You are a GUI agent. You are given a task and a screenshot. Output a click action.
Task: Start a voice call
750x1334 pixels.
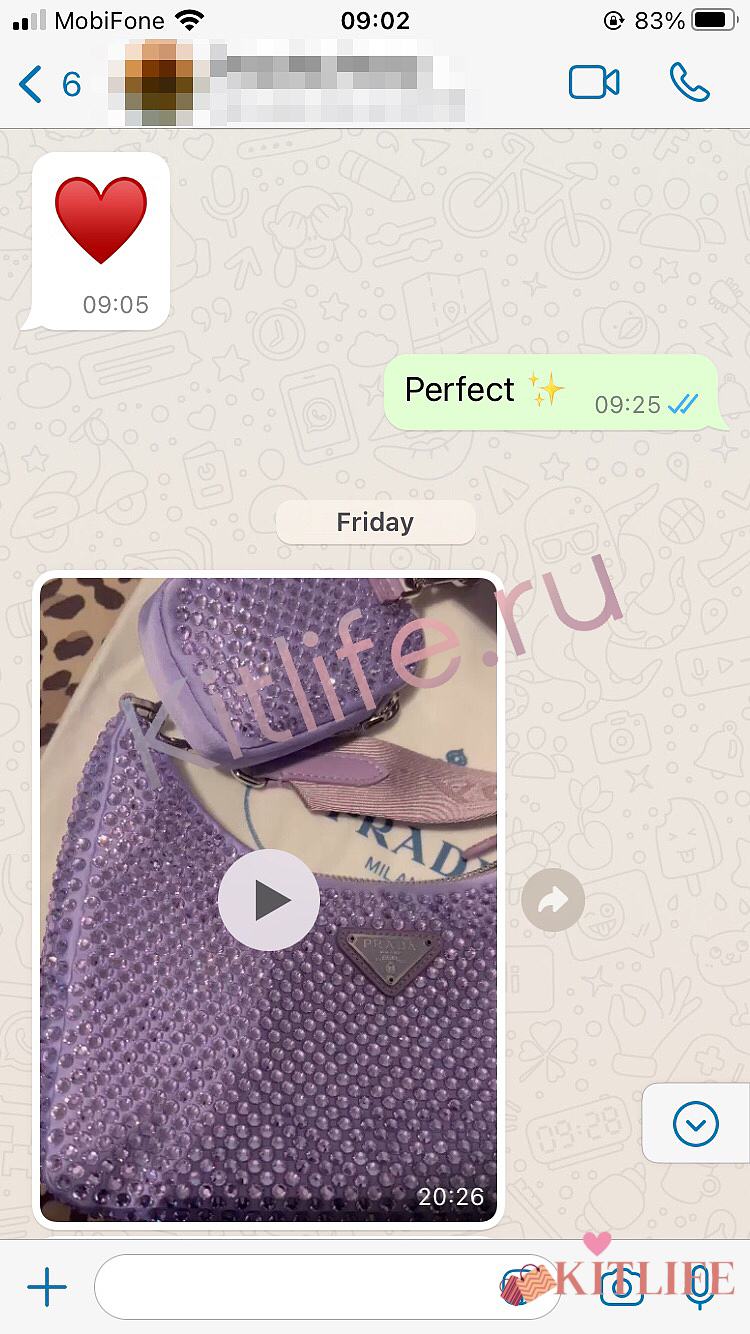689,83
